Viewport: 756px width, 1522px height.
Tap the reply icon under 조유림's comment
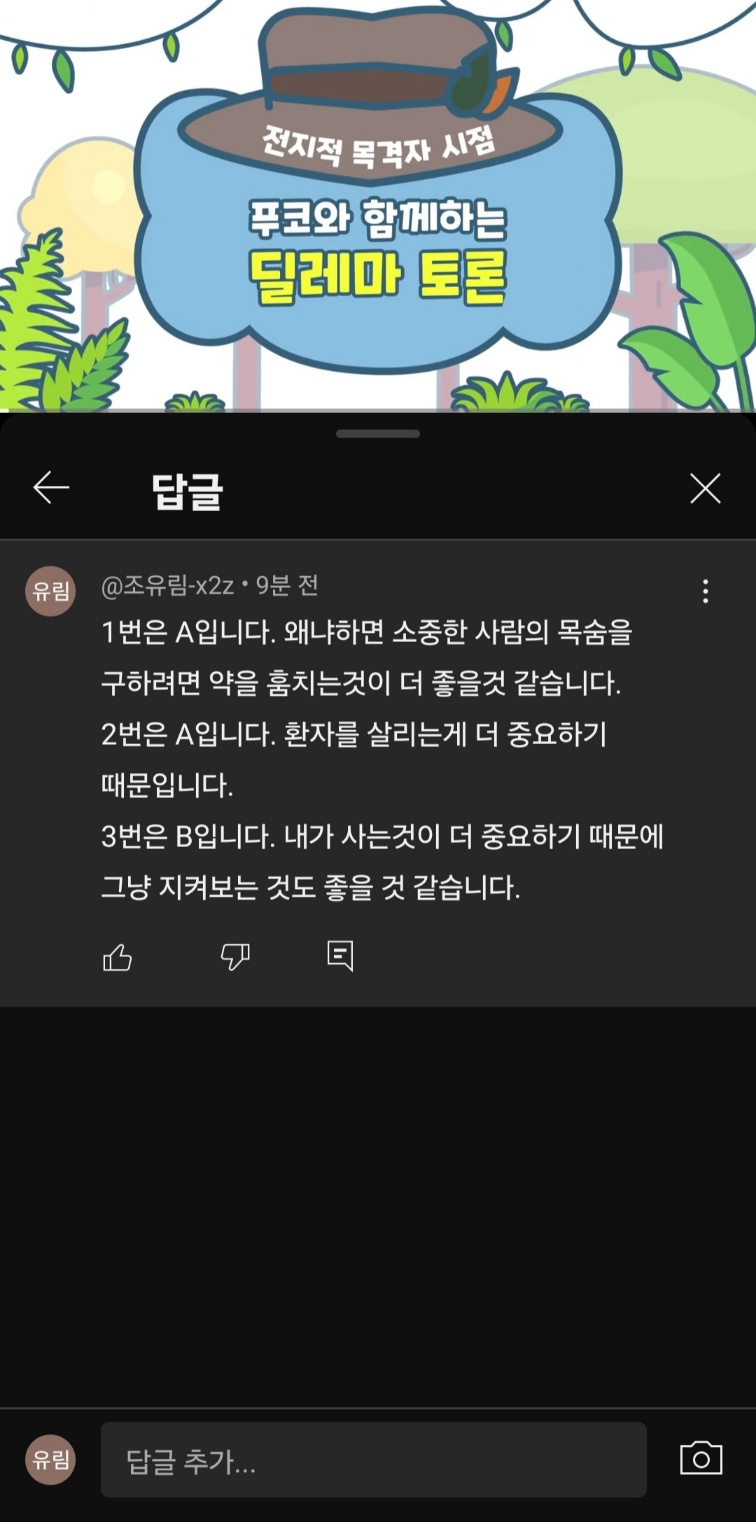[x=341, y=957]
